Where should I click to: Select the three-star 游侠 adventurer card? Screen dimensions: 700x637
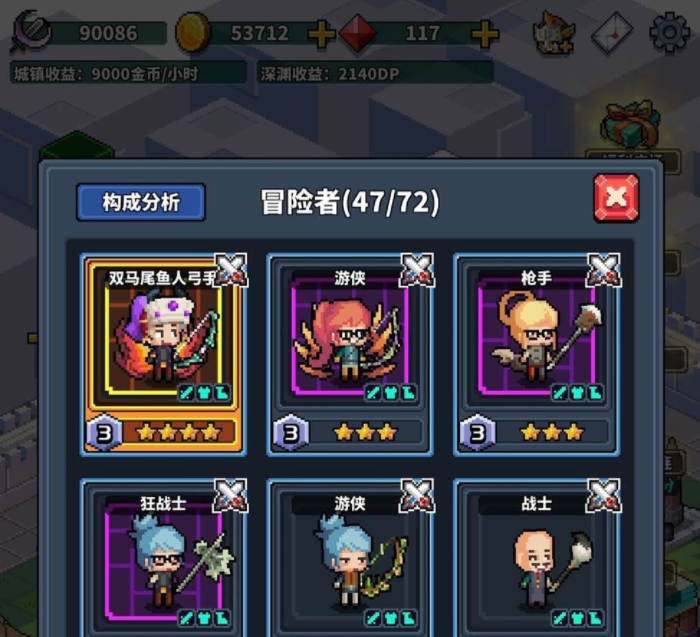tap(349, 352)
